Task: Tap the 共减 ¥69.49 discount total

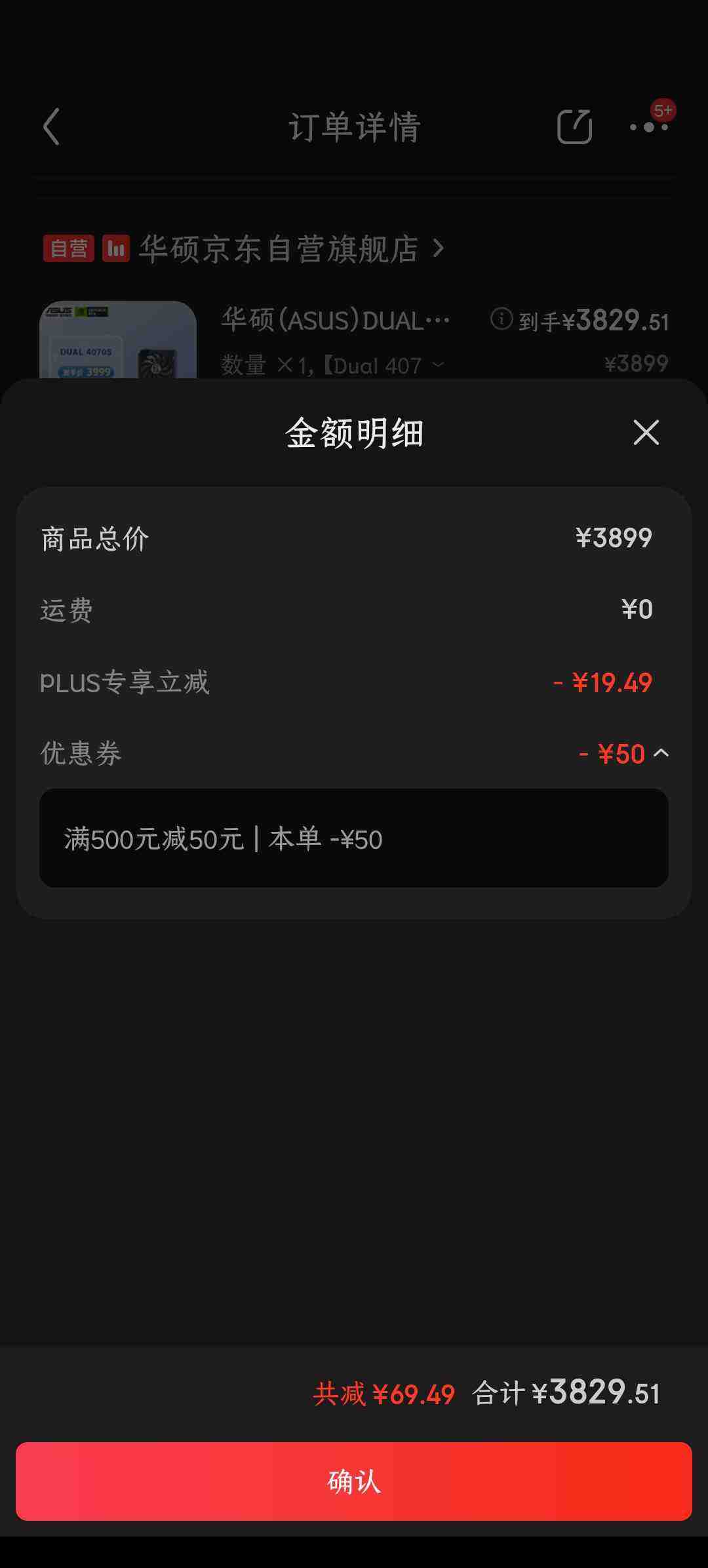Action: [x=387, y=1393]
